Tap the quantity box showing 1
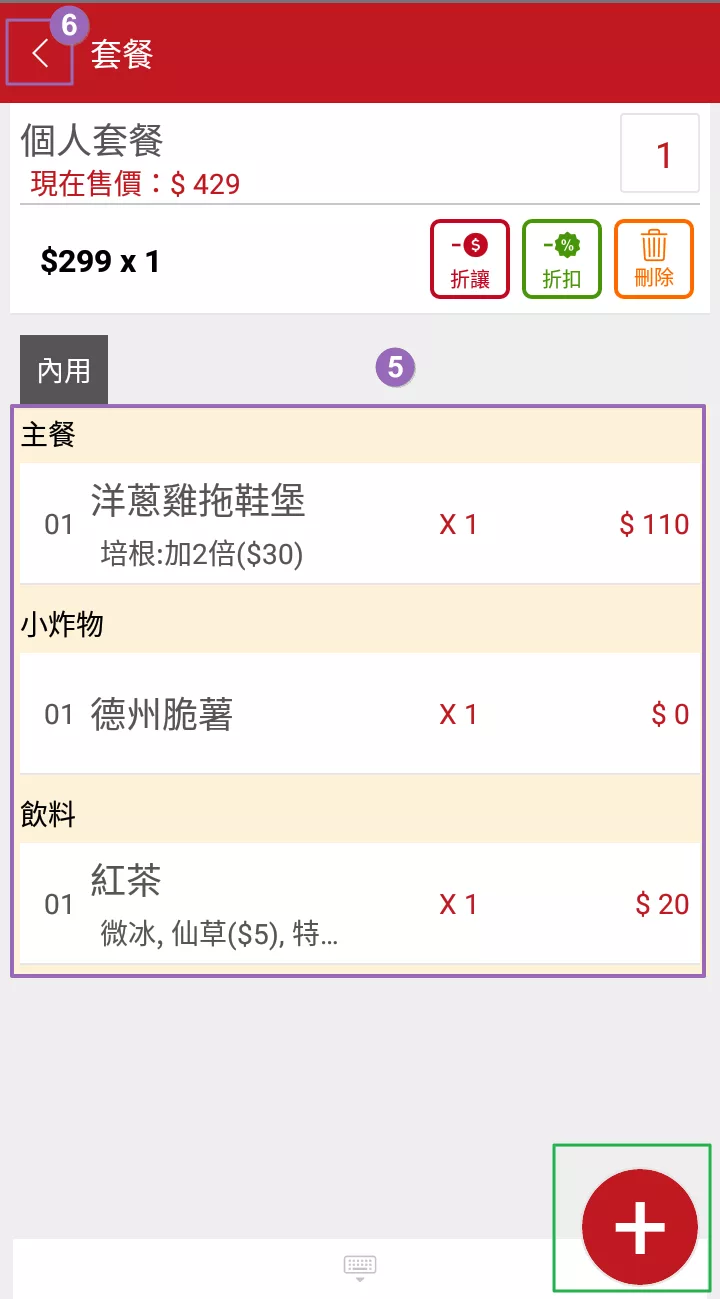720x1299 pixels. pyautogui.click(x=660, y=153)
